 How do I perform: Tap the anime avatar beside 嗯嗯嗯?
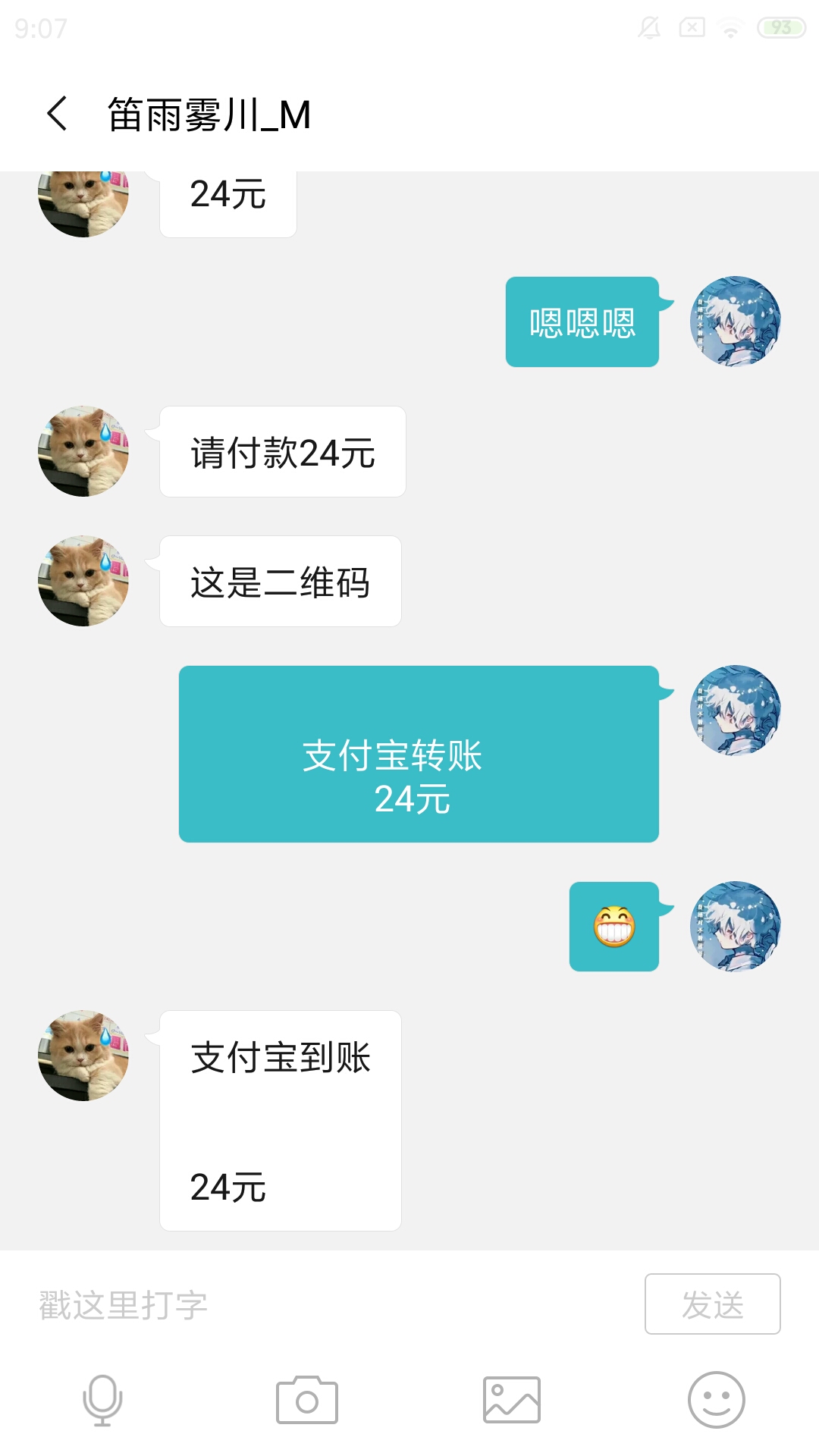(736, 322)
